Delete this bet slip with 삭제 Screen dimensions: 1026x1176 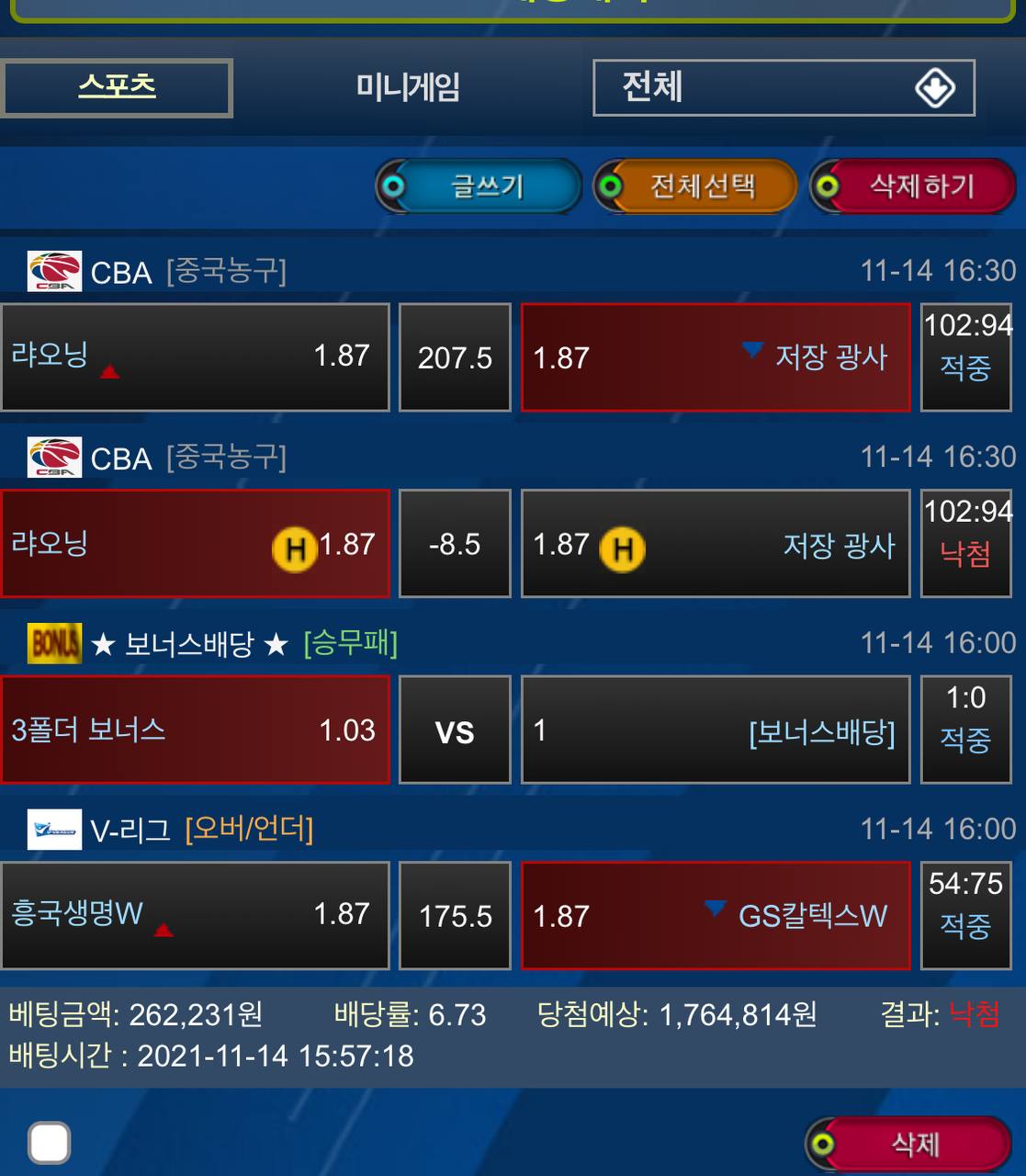pyautogui.click(x=909, y=1144)
